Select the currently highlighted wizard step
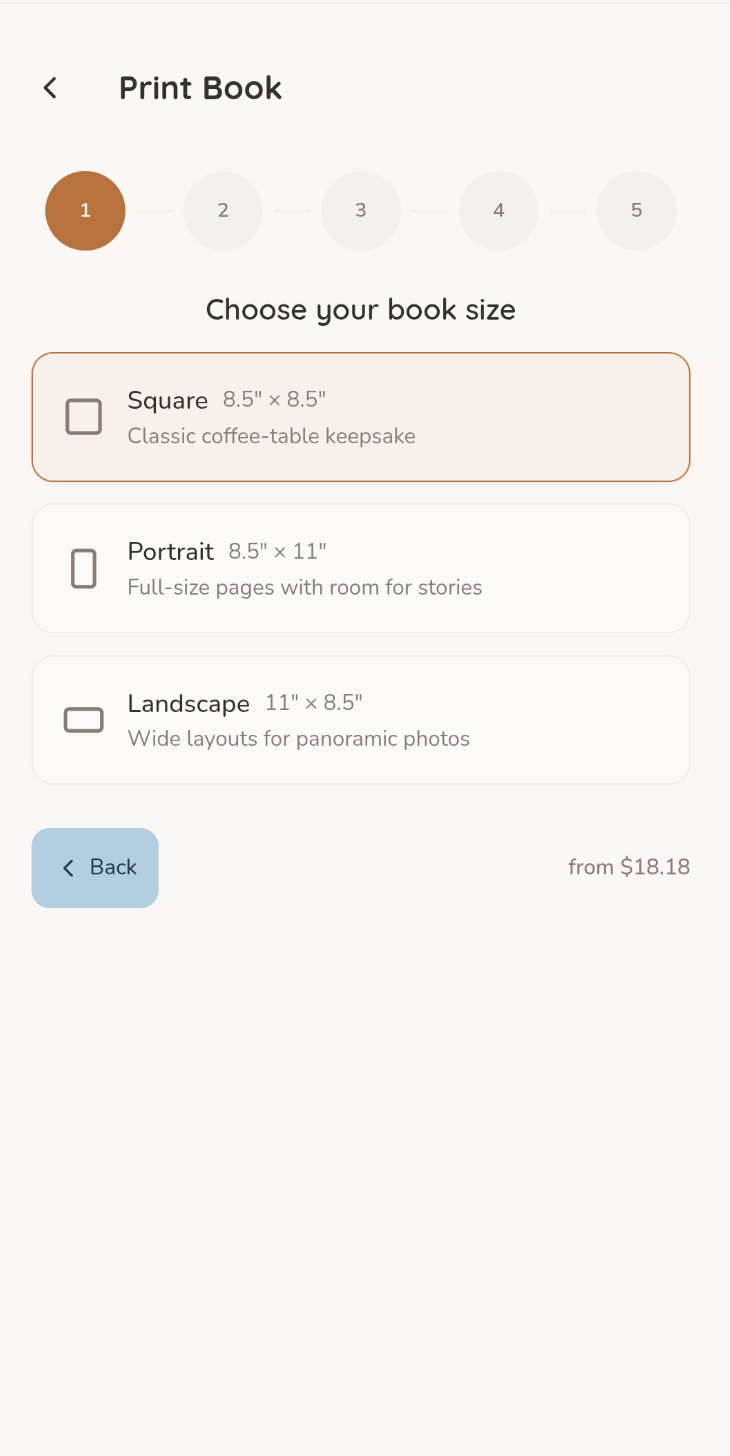Image resolution: width=730 pixels, height=1456 pixels. 85,210
